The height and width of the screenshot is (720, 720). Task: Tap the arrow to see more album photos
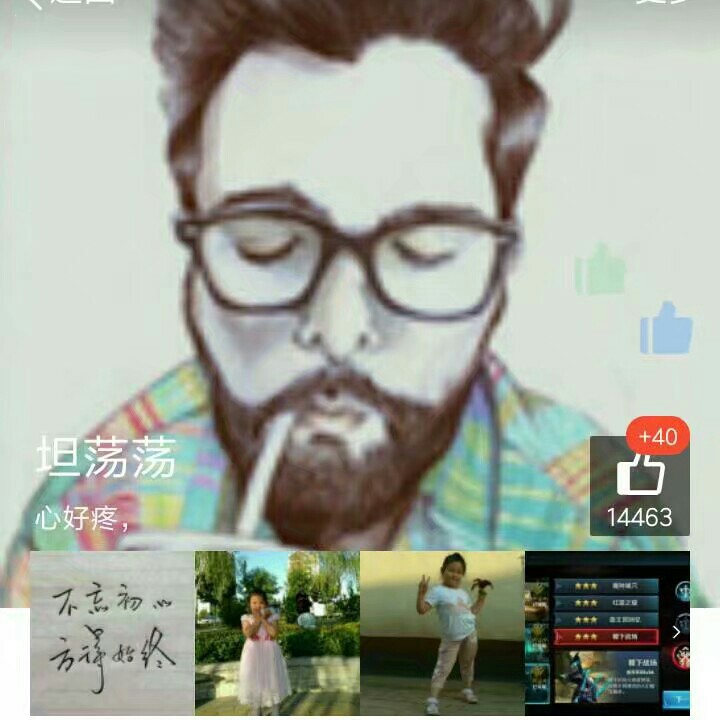tap(677, 632)
